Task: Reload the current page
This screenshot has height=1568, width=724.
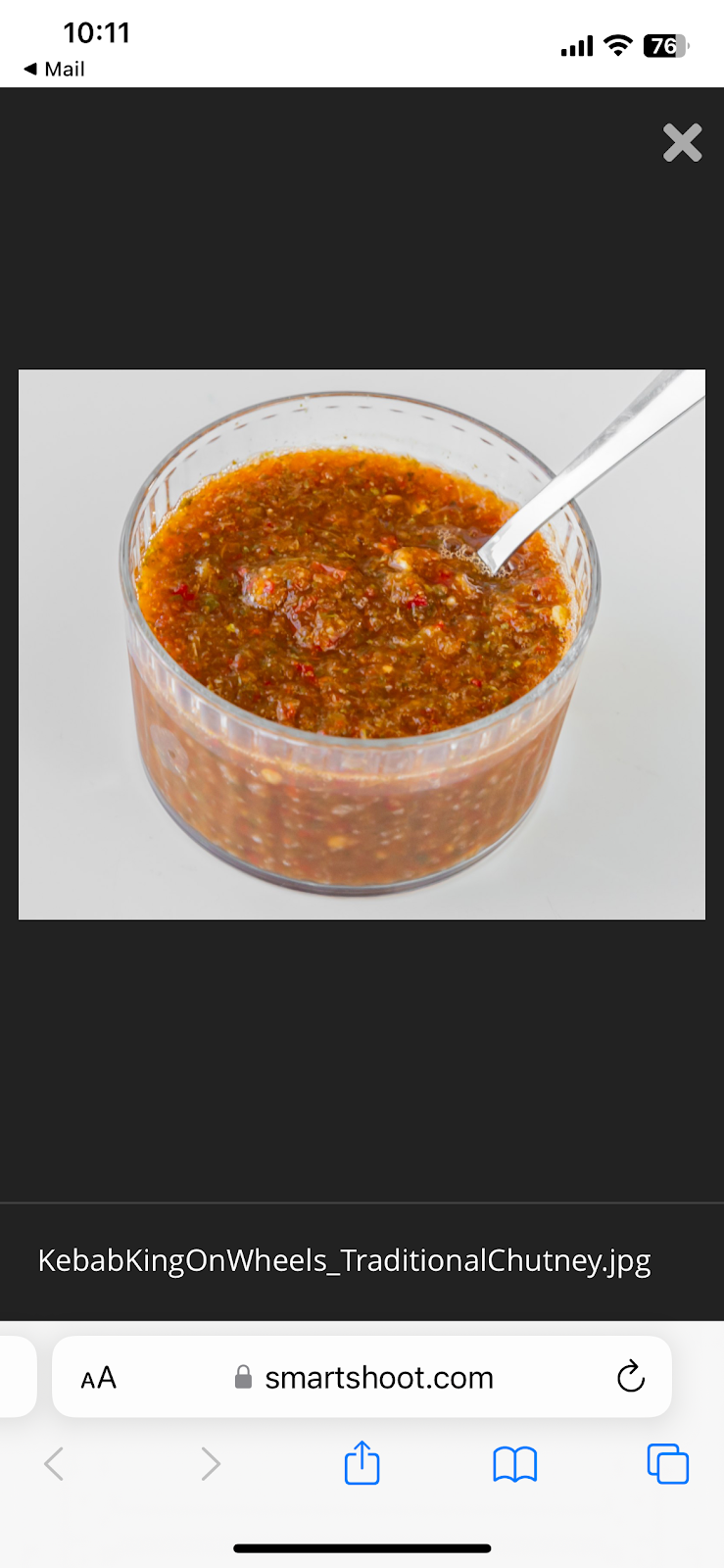Action: [631, 1377]
